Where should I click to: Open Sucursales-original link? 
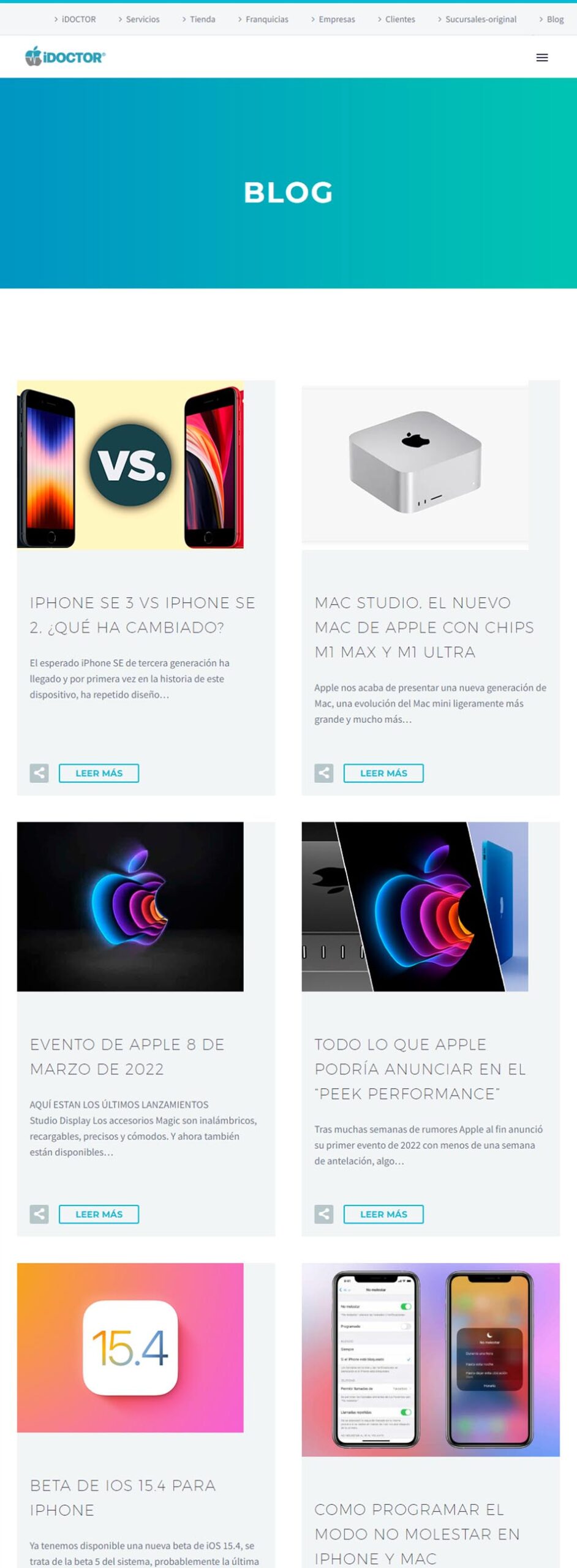pos(480,20)
